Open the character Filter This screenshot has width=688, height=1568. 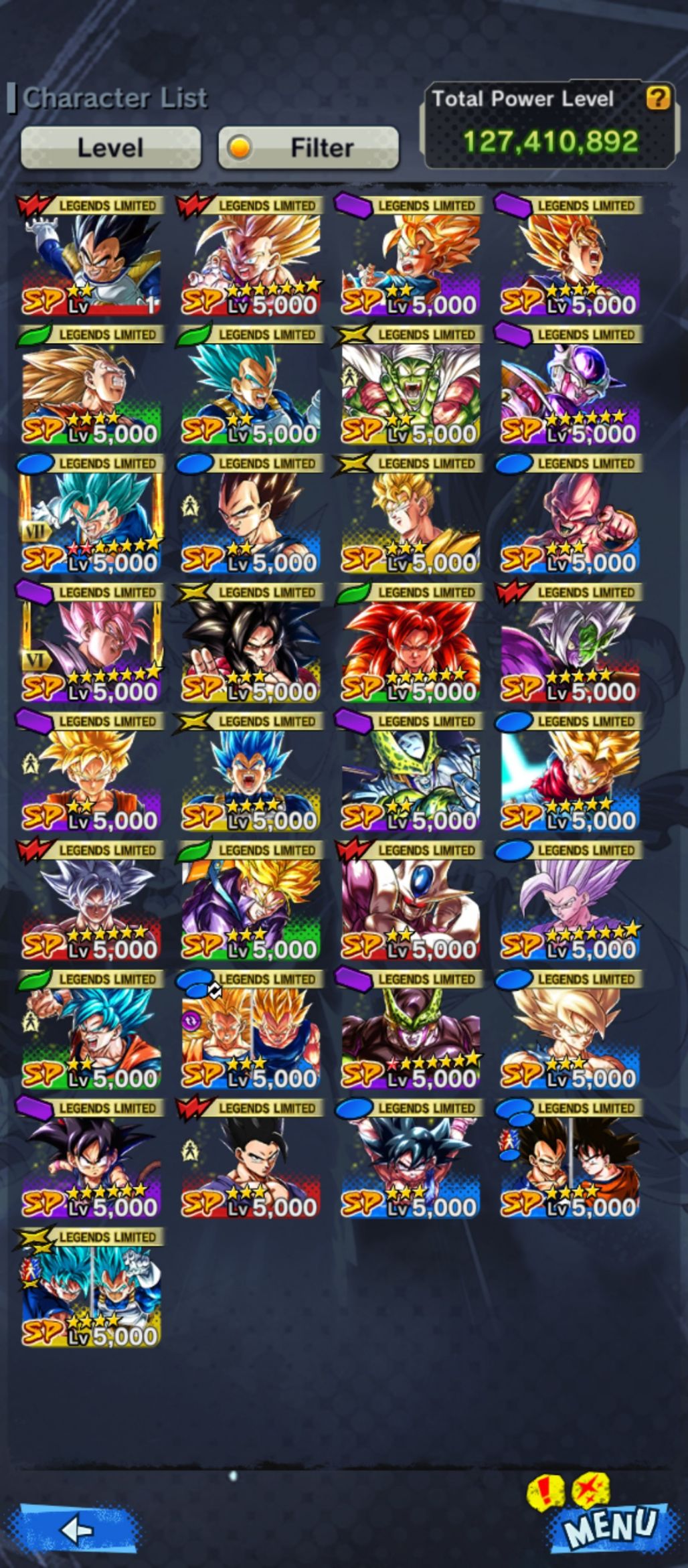[309, 147]
